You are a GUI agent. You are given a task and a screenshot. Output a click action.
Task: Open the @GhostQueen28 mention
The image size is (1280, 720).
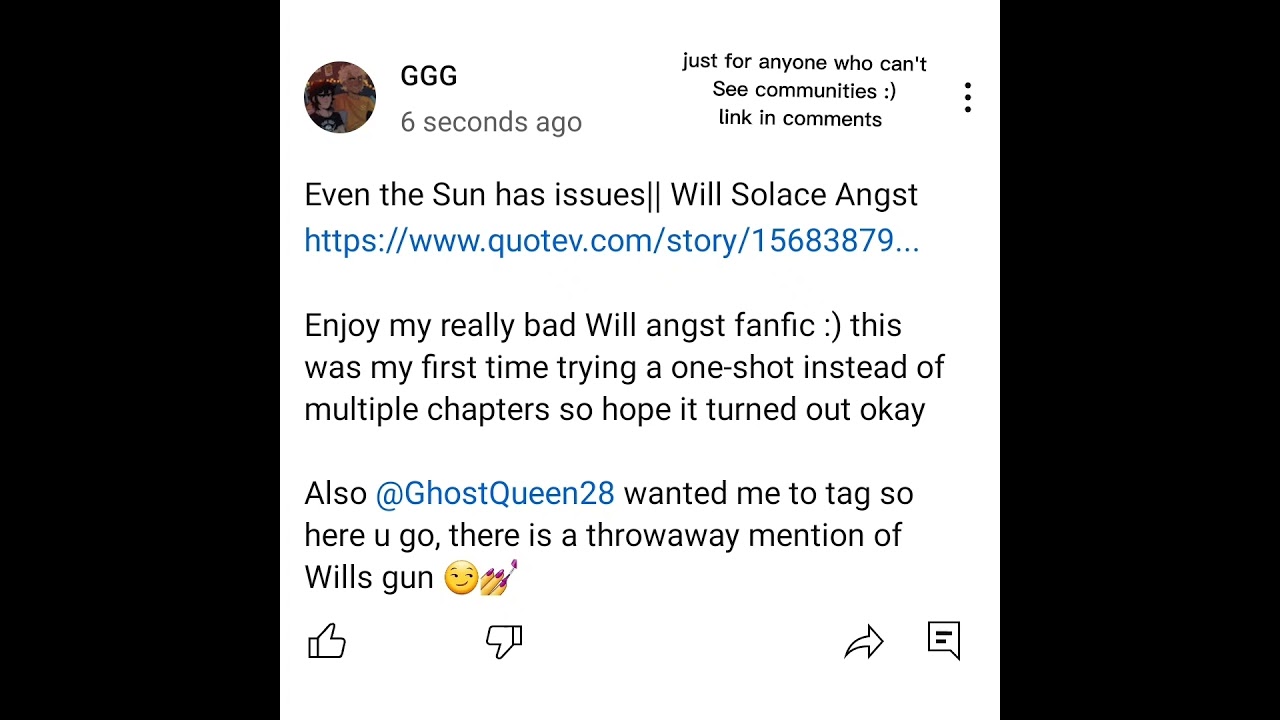[x=495, y=494]
